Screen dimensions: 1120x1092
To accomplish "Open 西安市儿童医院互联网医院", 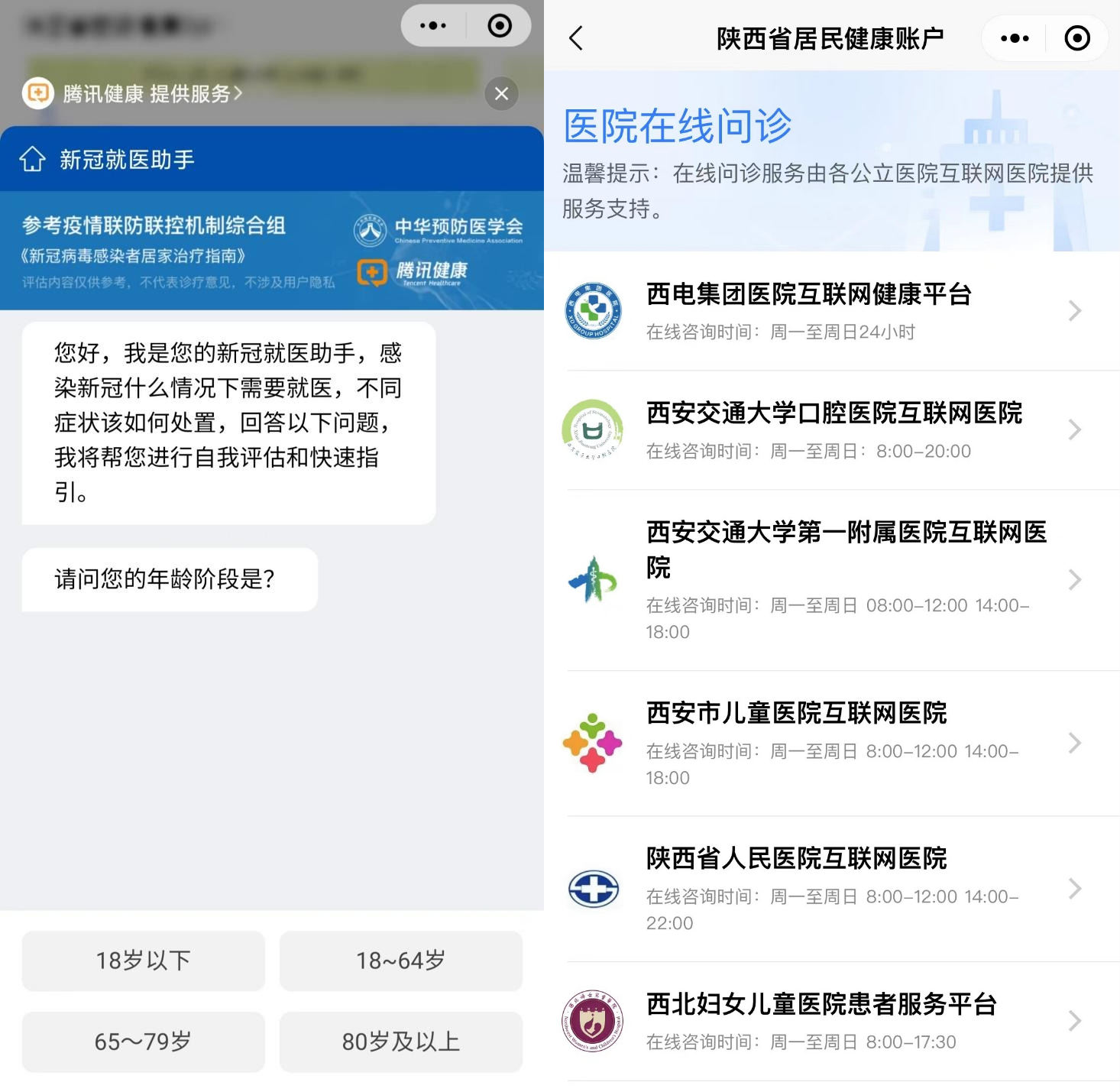I will click(x=825, y=743).
